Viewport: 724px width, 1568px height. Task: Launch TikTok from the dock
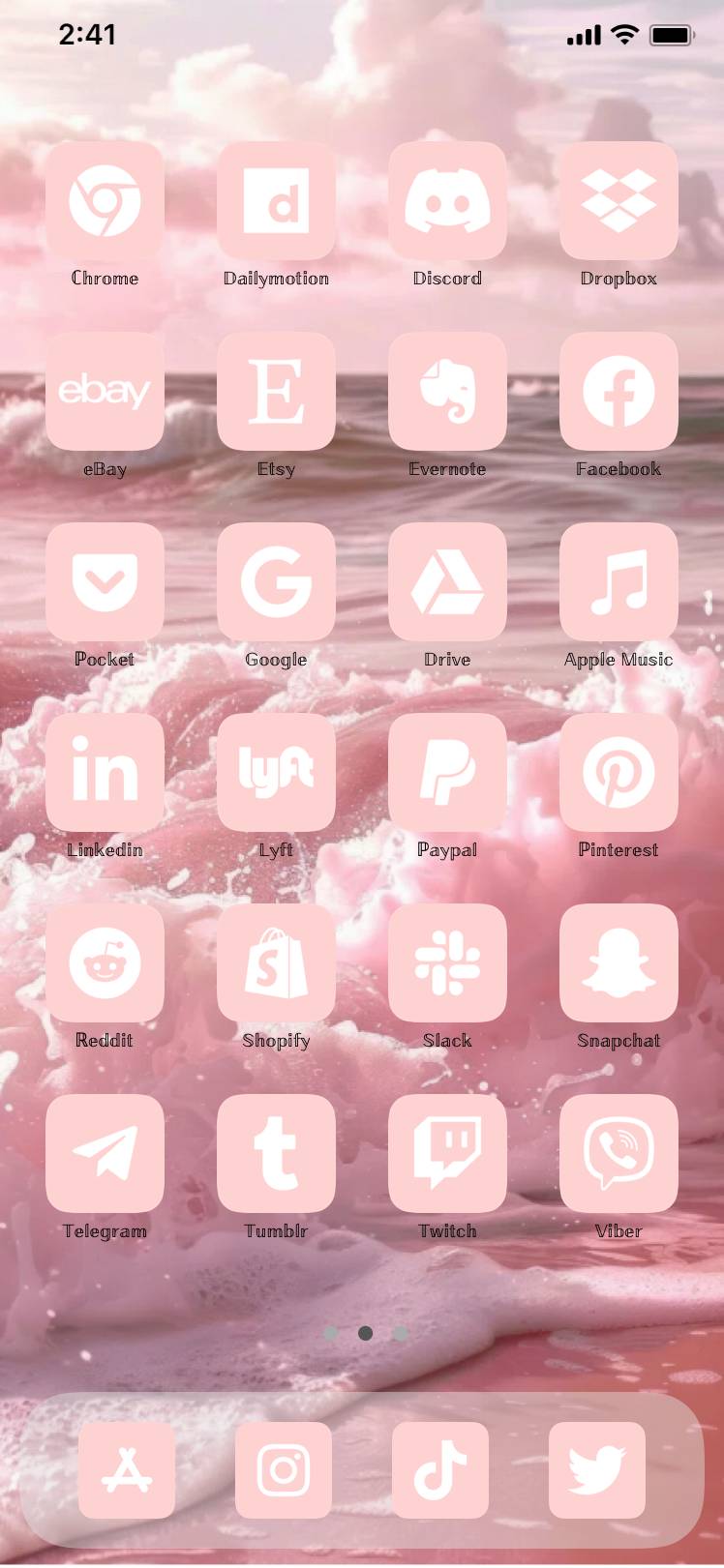(440, 1470)
